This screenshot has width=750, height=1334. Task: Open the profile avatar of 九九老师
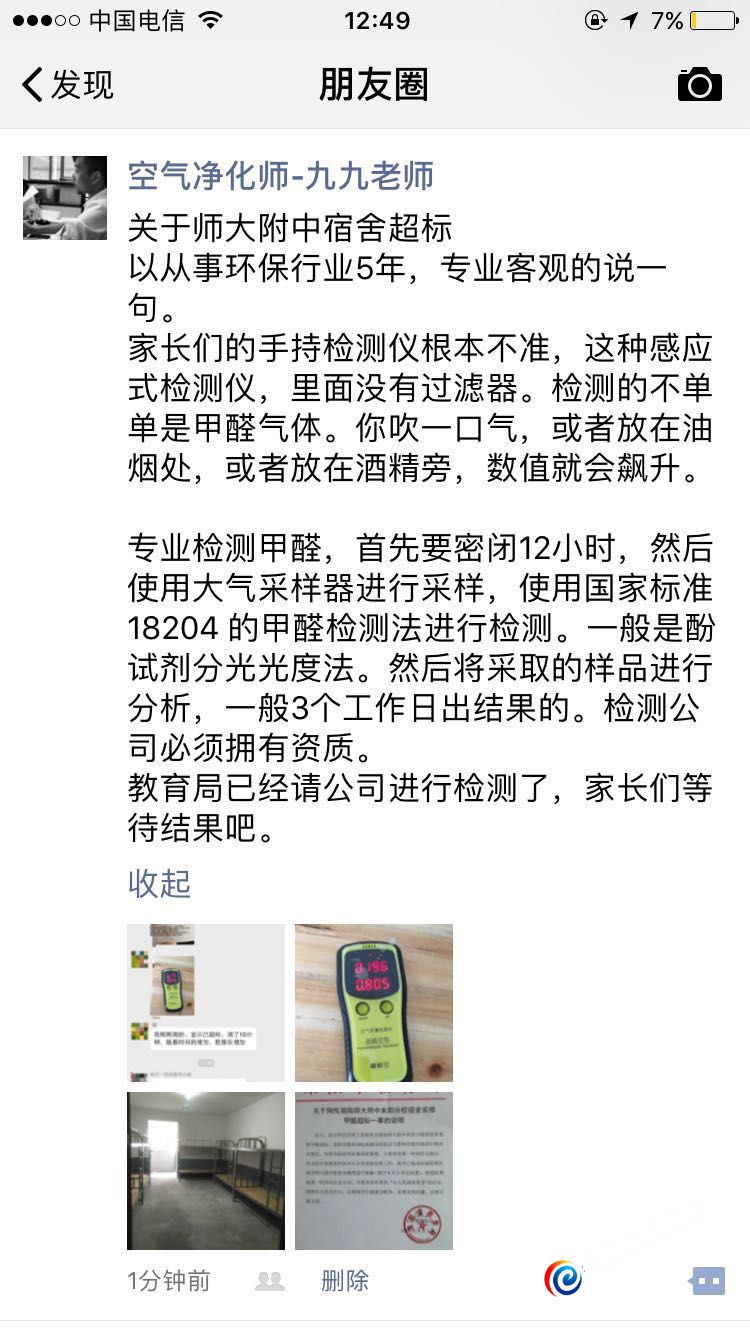pos(65,197)
